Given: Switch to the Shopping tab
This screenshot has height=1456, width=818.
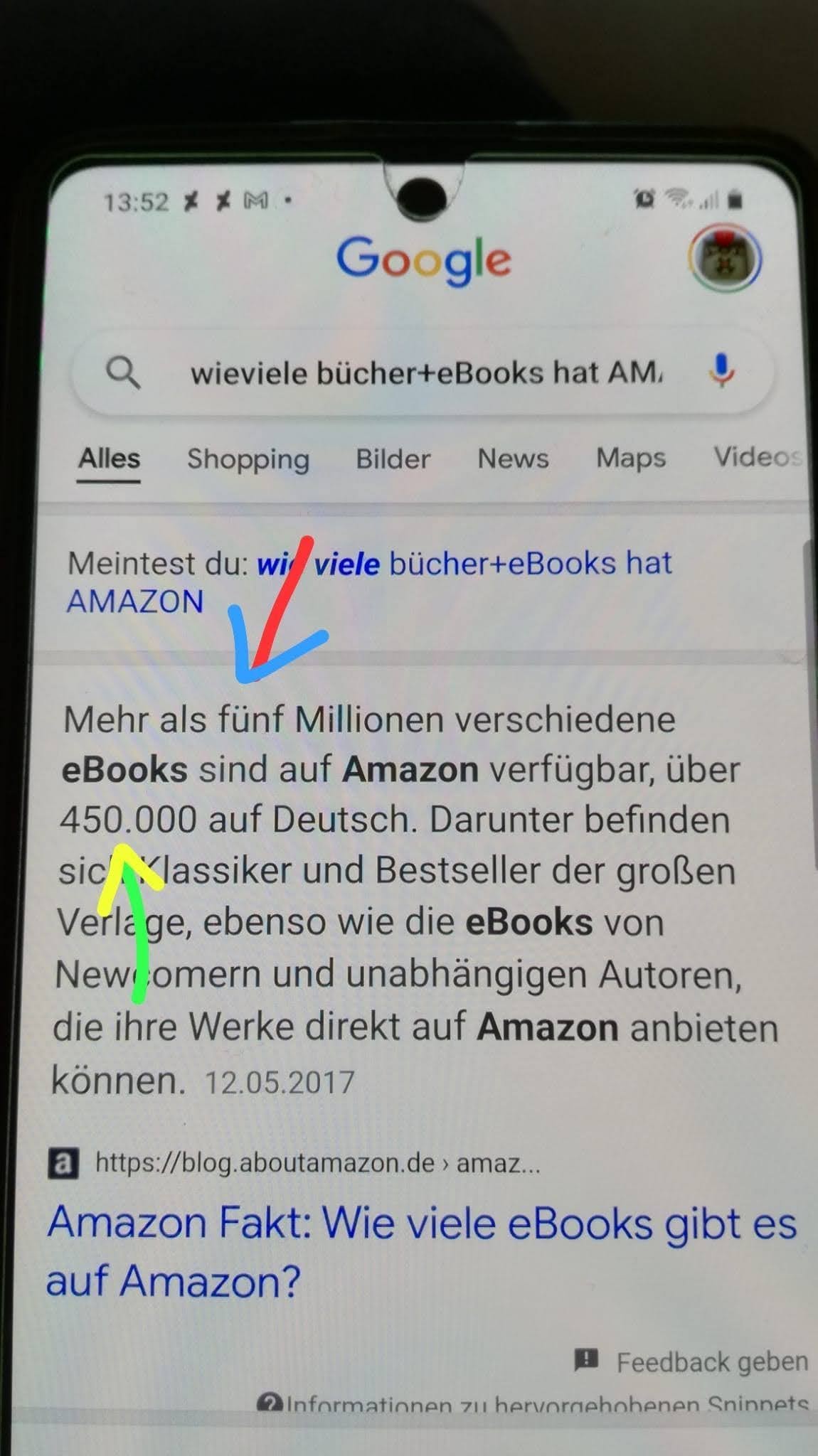Looking at the screenshot, I should tap(248, 459).
